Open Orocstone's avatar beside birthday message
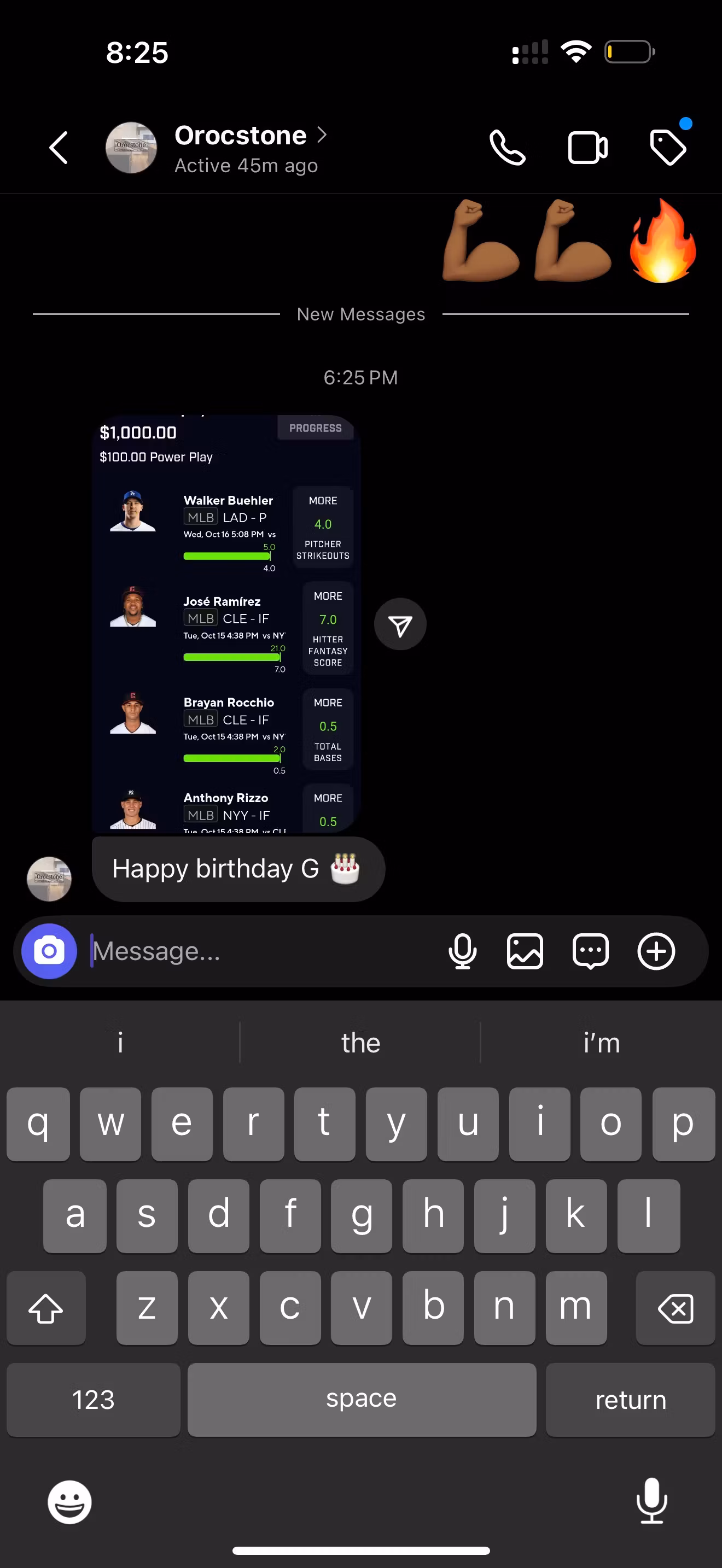This screenshot has height=1568, width=722. click(x=49, y=879)
